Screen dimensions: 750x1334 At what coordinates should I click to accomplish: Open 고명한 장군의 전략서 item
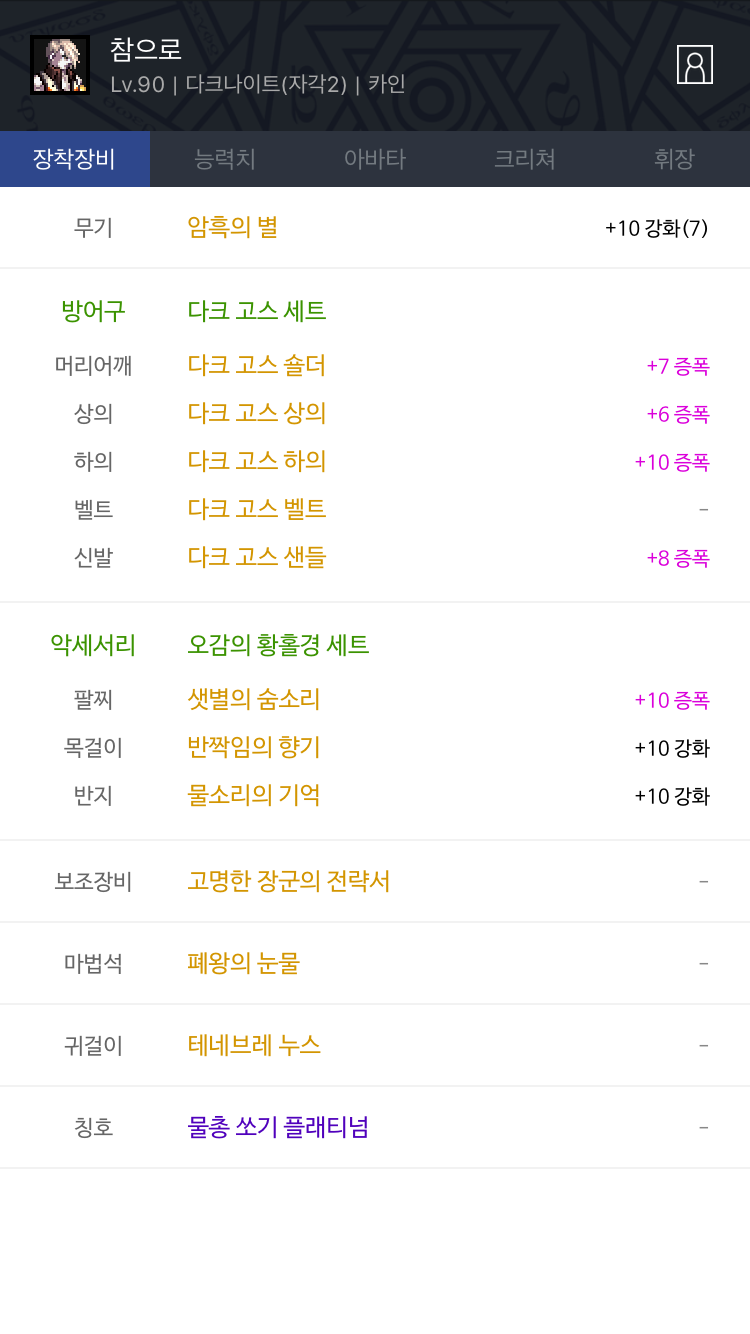(289, 881)
